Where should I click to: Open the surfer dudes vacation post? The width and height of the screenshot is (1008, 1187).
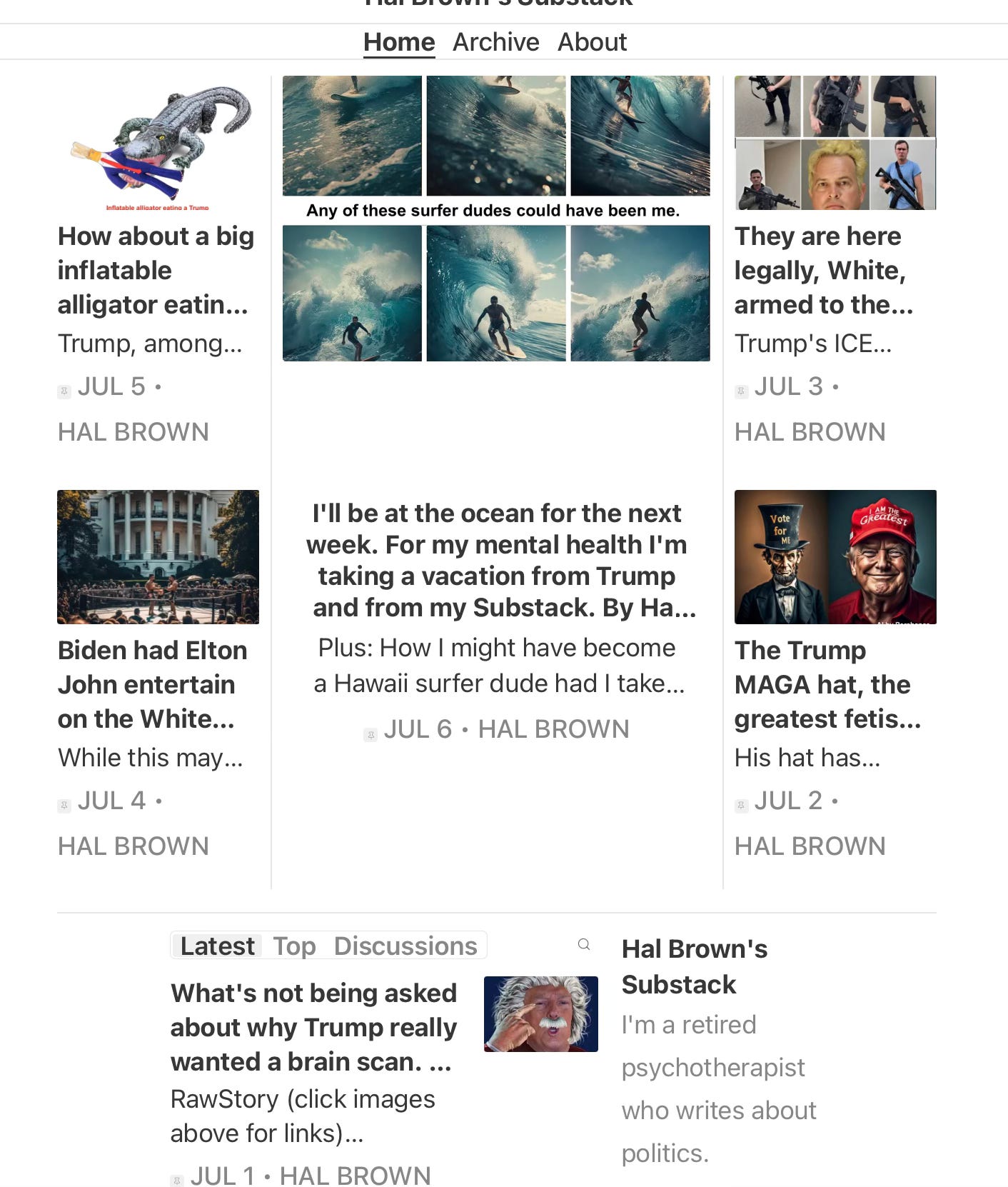(x=496, y=560)
